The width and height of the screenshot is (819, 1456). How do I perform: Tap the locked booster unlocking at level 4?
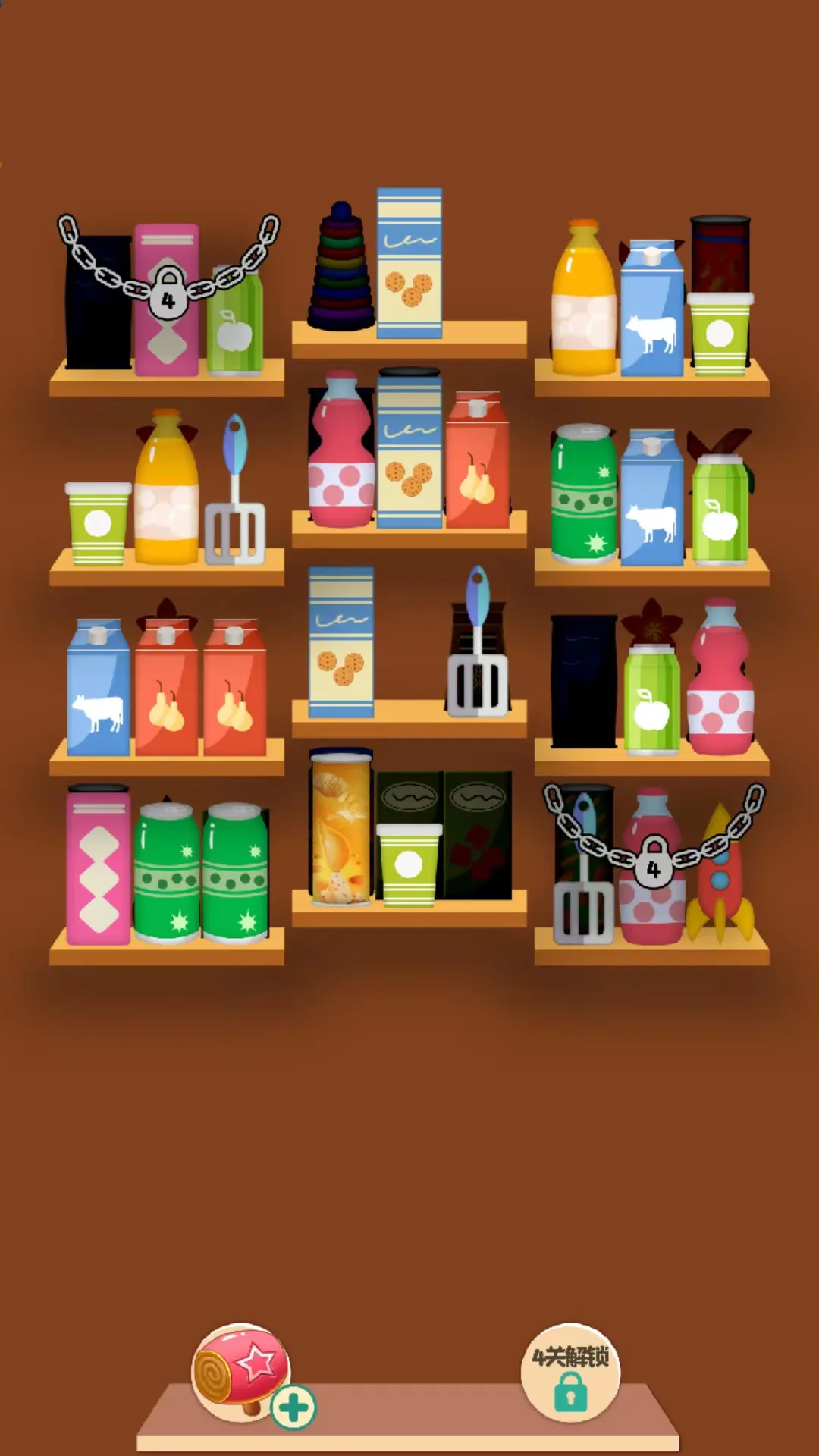[x=570, y=1373]
